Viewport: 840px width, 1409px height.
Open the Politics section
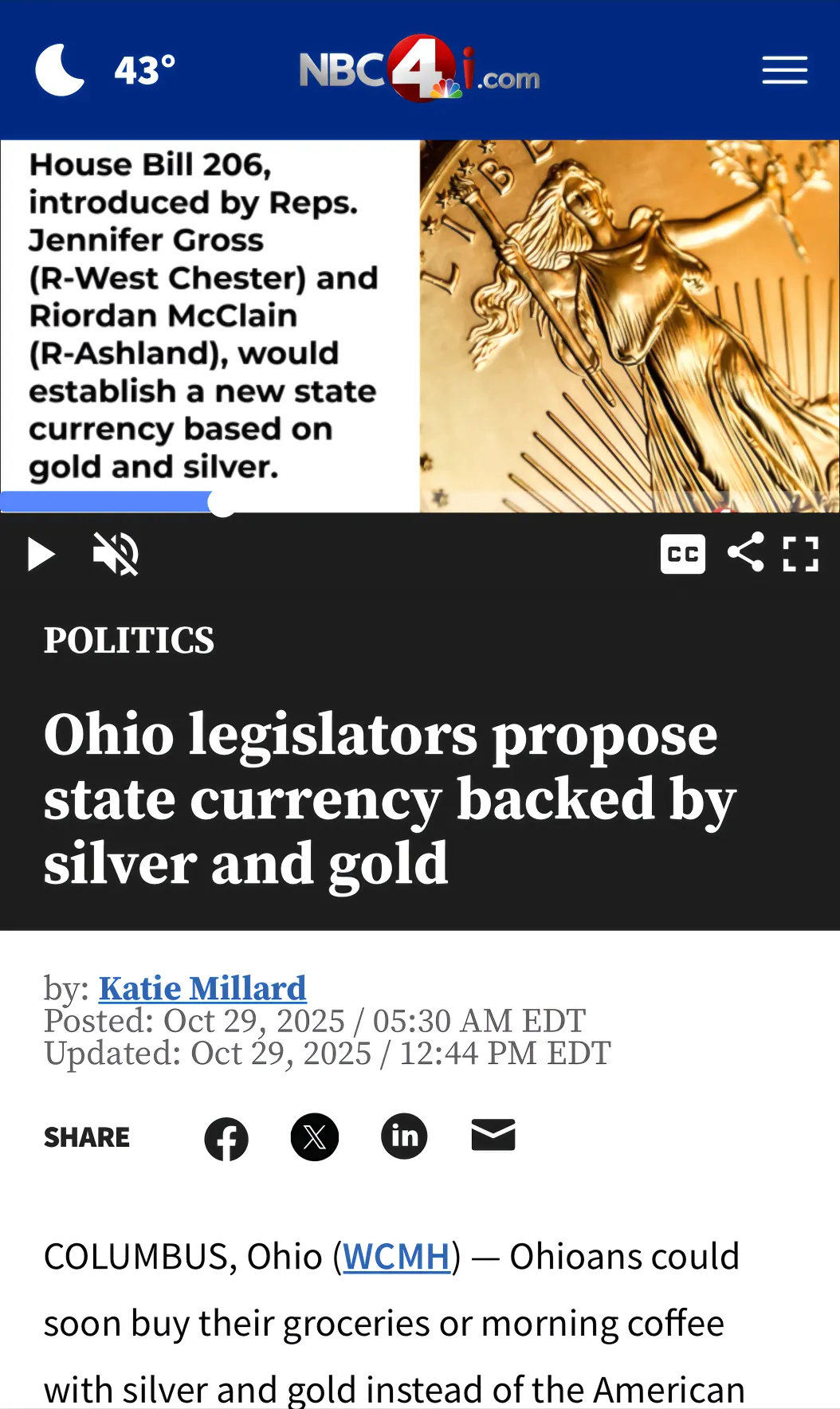click(x=129, y=641)
